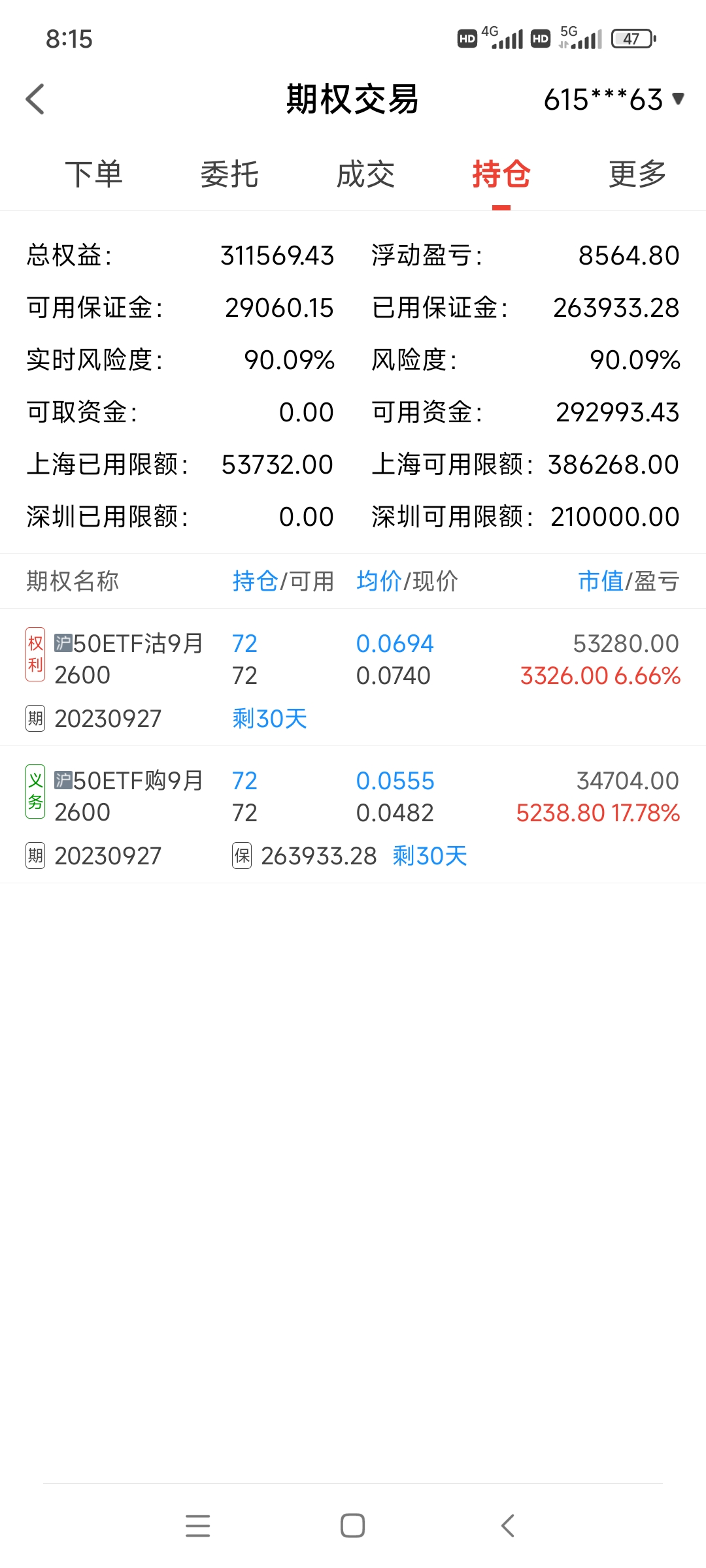The image size is (706, 1568).
Task: Switch to the 成交 tab
Action: 365,174
